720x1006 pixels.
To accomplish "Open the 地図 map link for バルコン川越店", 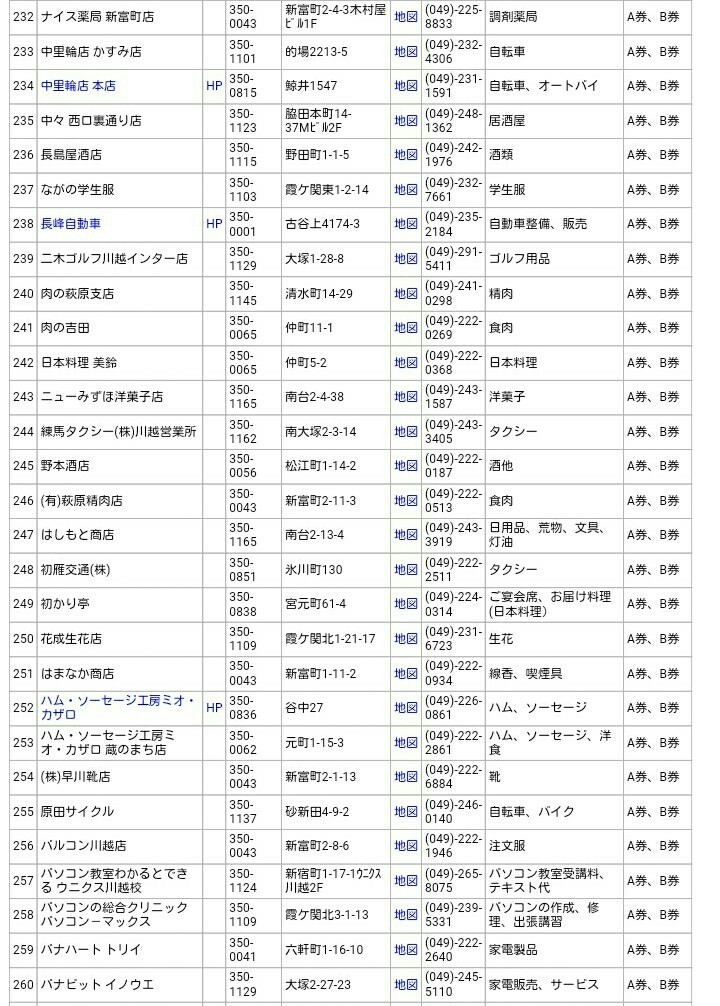I will click(x=406, y=846).
